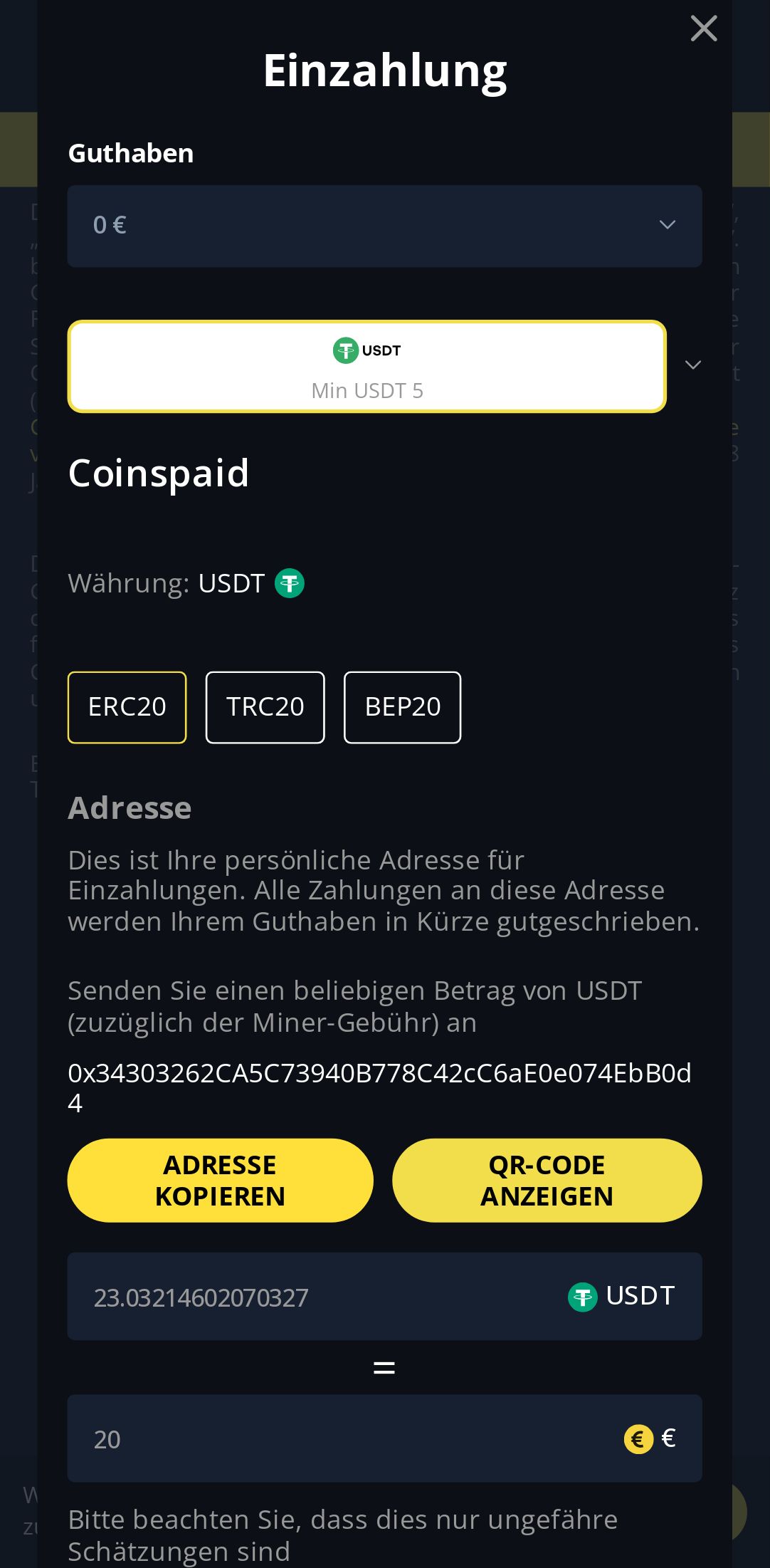Choose the ERC20 network

click(x=127, y=707)
